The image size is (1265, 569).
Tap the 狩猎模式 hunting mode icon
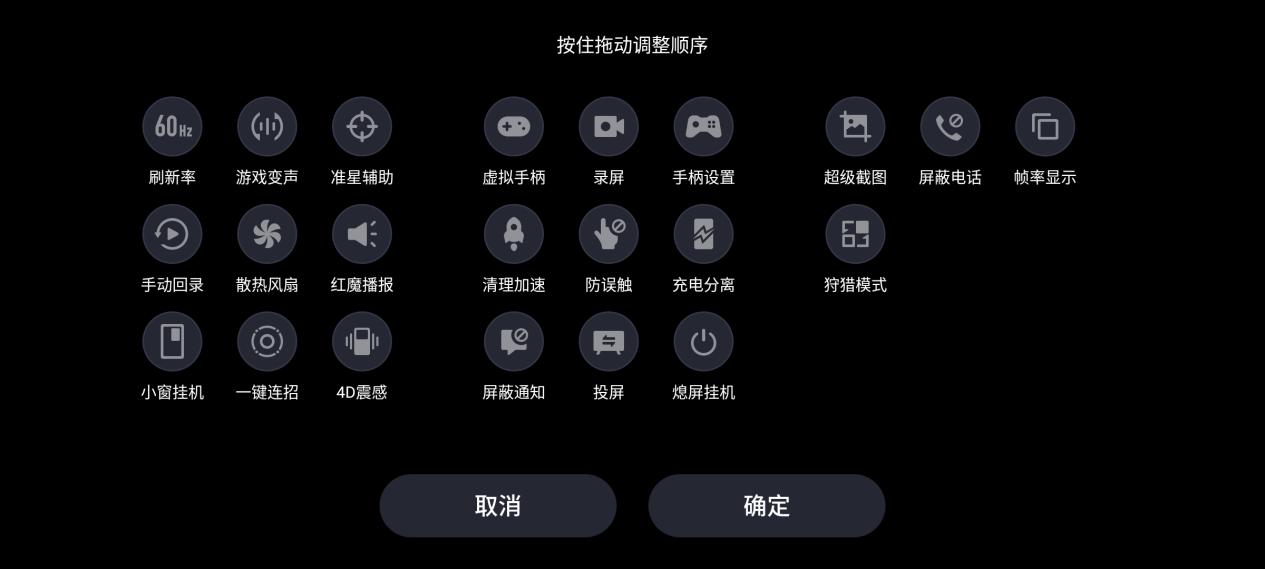click(x=855, y=234)
